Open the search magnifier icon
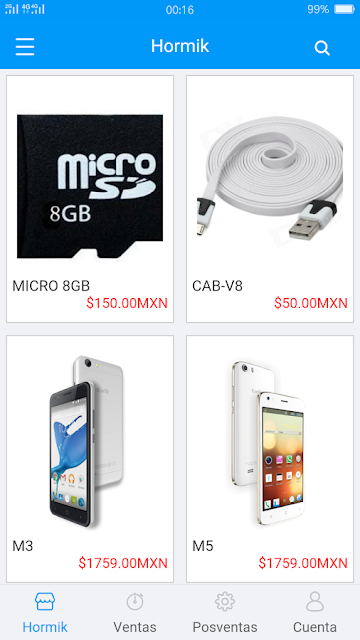Viewport: 360px width, 640px height. pos(322,48)
